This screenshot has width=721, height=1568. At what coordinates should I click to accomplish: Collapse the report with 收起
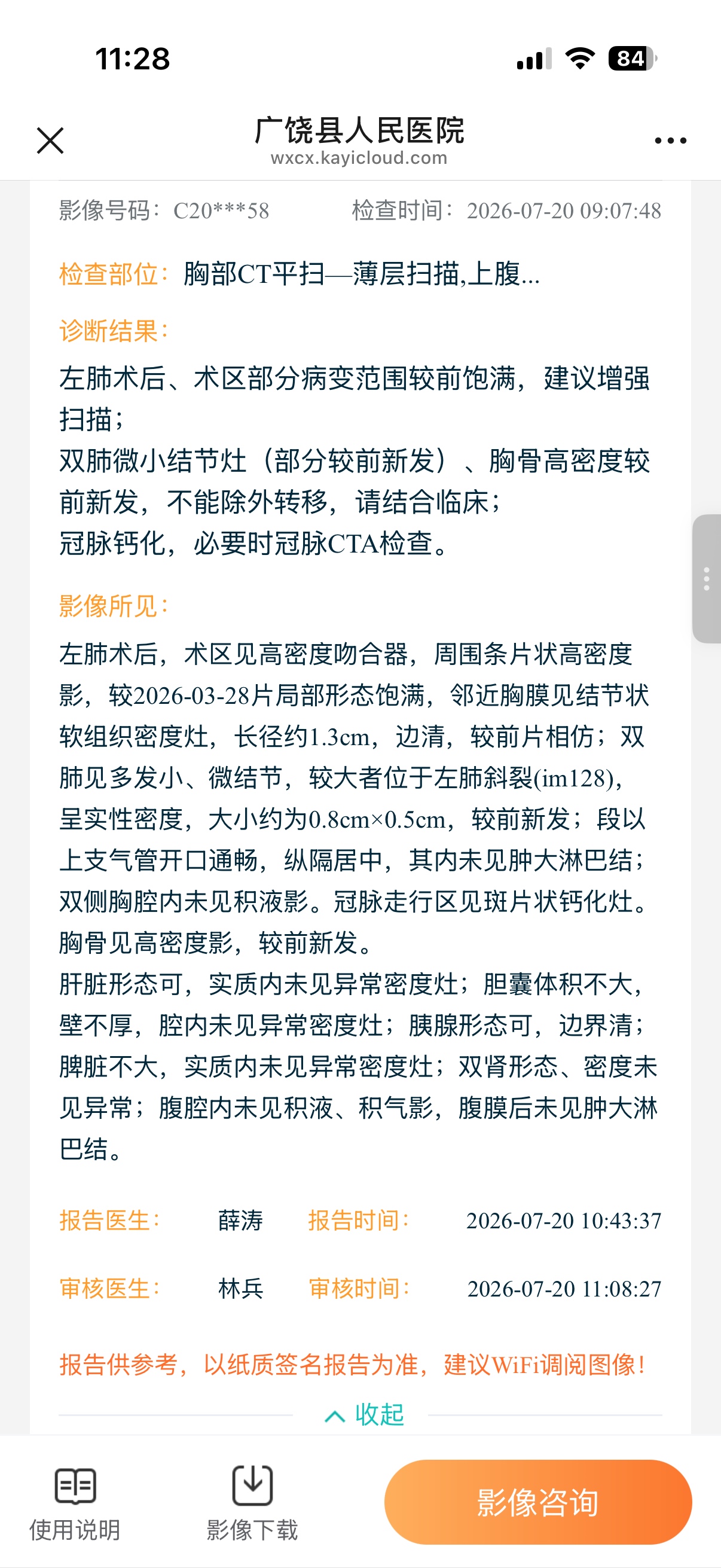coord(364,1415)
